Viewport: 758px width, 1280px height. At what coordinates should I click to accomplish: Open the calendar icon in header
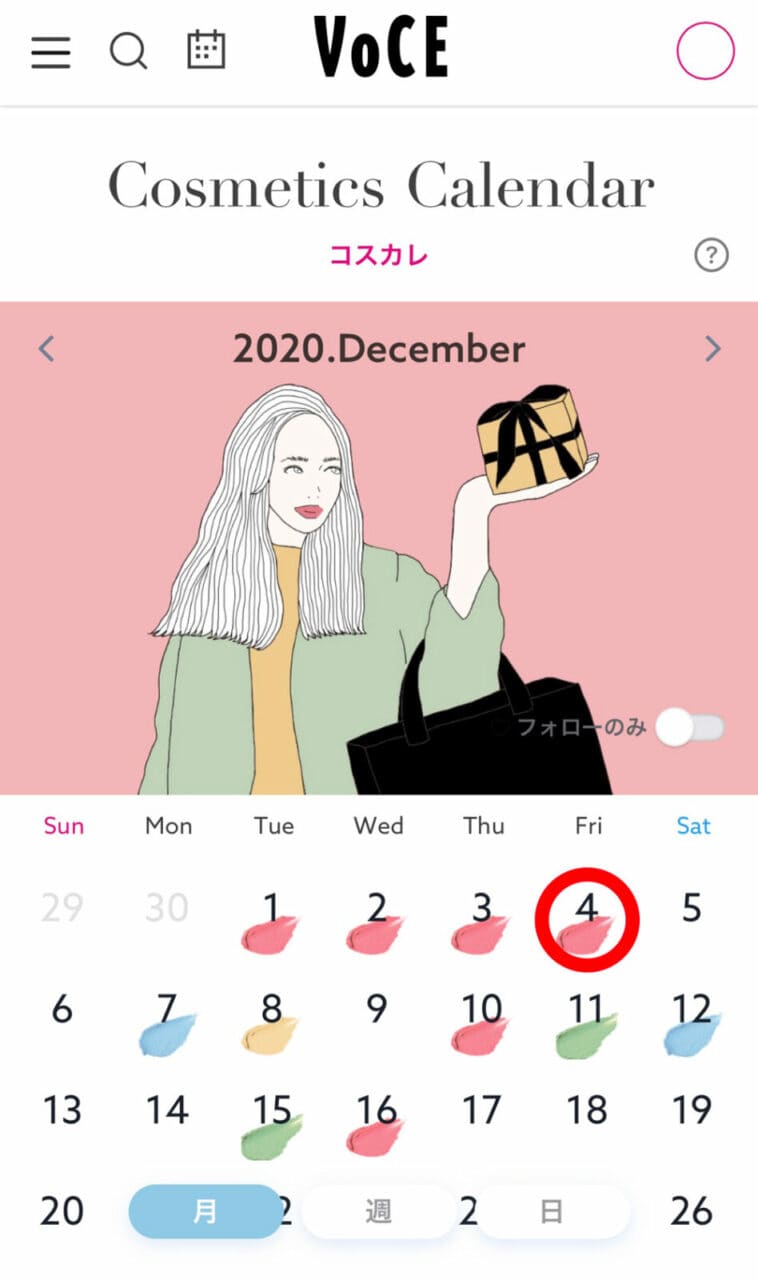click(206, 50)
